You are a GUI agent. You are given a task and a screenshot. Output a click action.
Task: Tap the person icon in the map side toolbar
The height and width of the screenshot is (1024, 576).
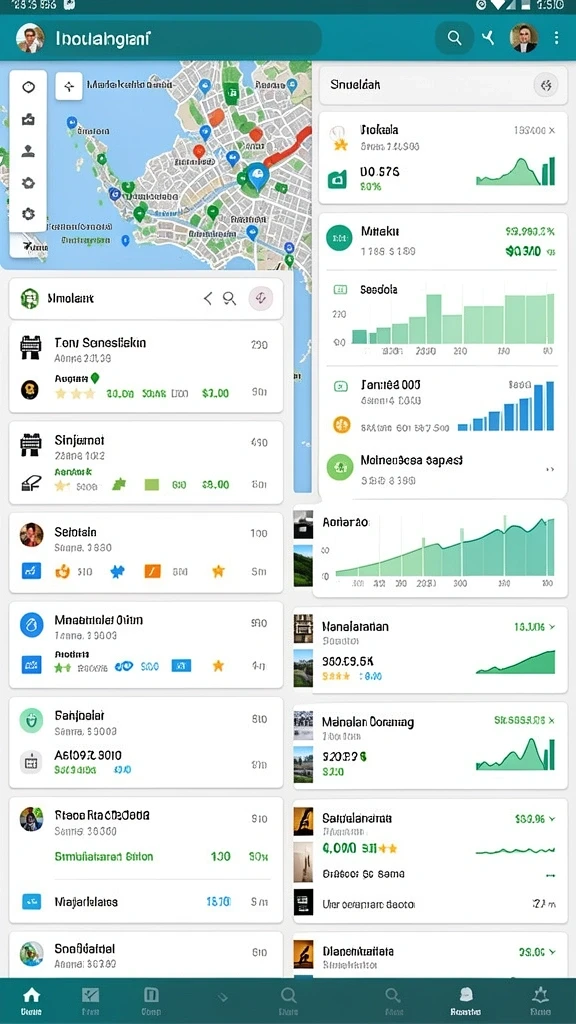coord(28,151)
